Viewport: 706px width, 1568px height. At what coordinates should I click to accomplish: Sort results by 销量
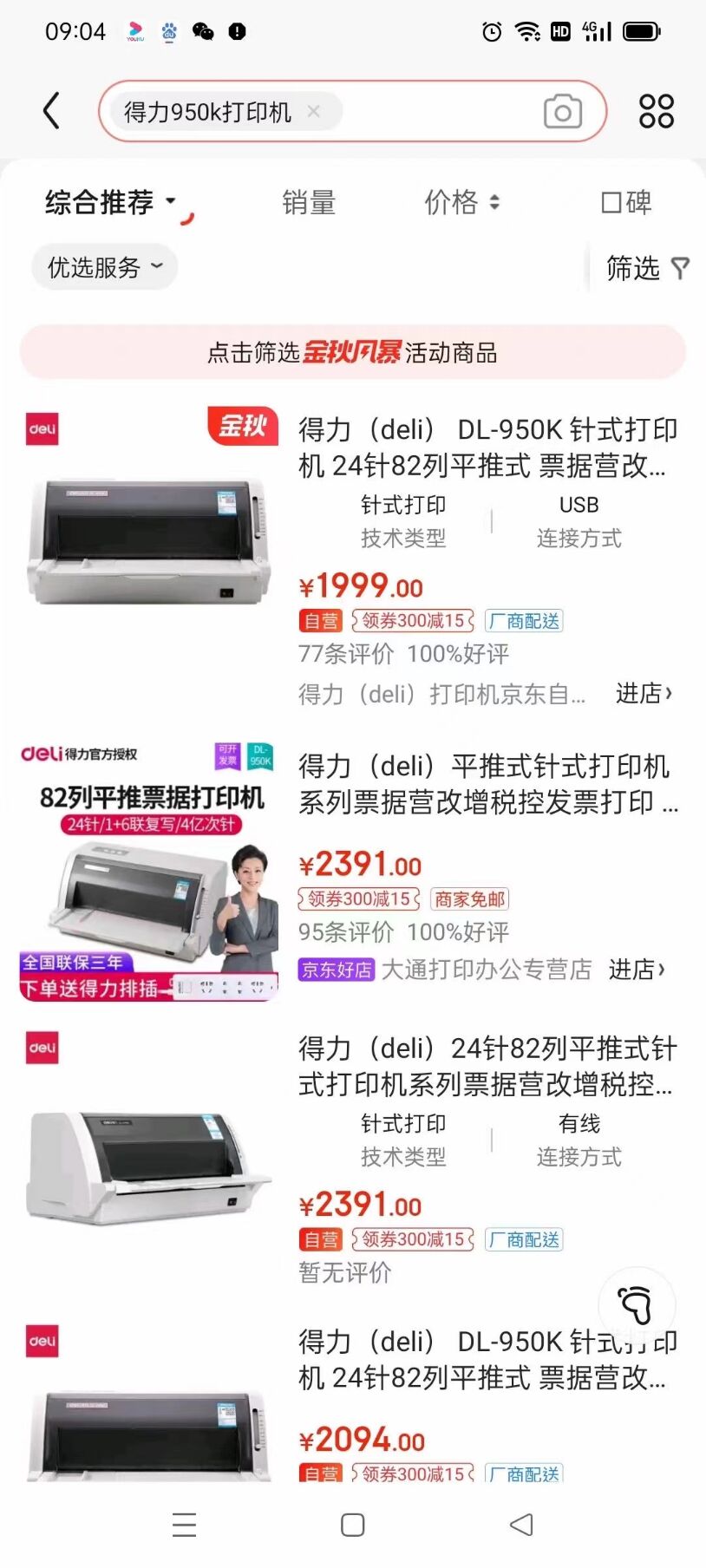tap(309, 203)
